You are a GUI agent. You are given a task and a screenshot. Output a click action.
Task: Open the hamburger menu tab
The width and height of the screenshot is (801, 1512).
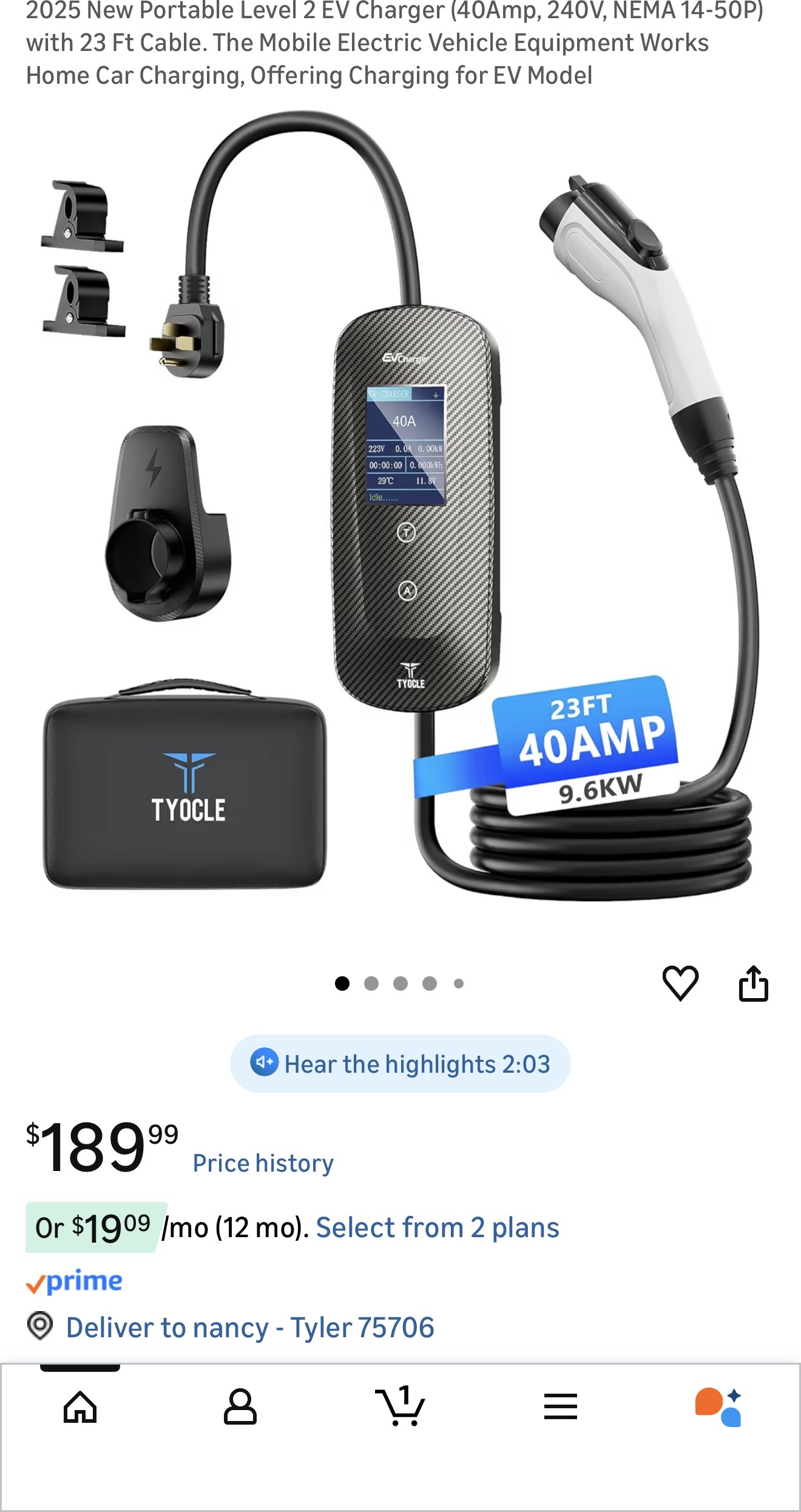pos(560,1406)
